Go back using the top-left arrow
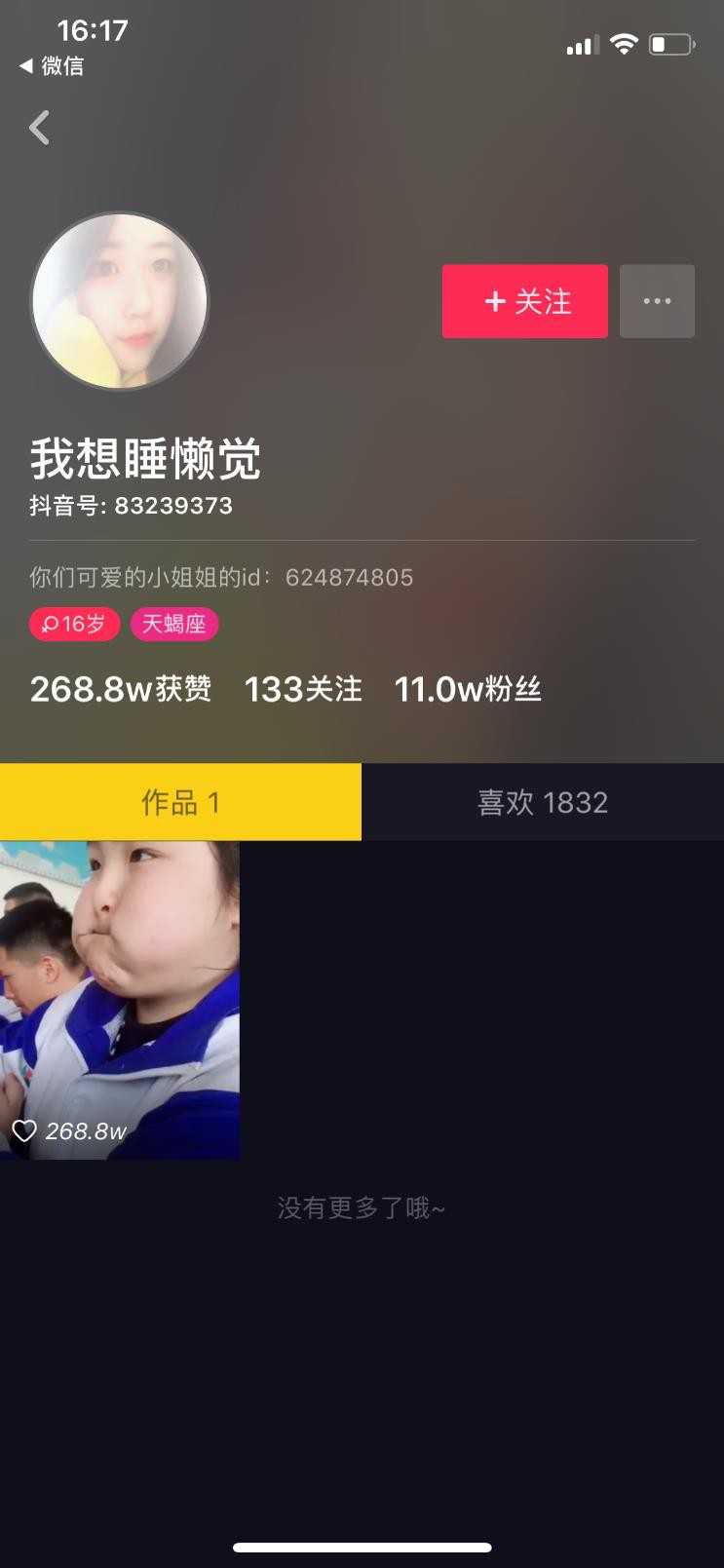 39,128
